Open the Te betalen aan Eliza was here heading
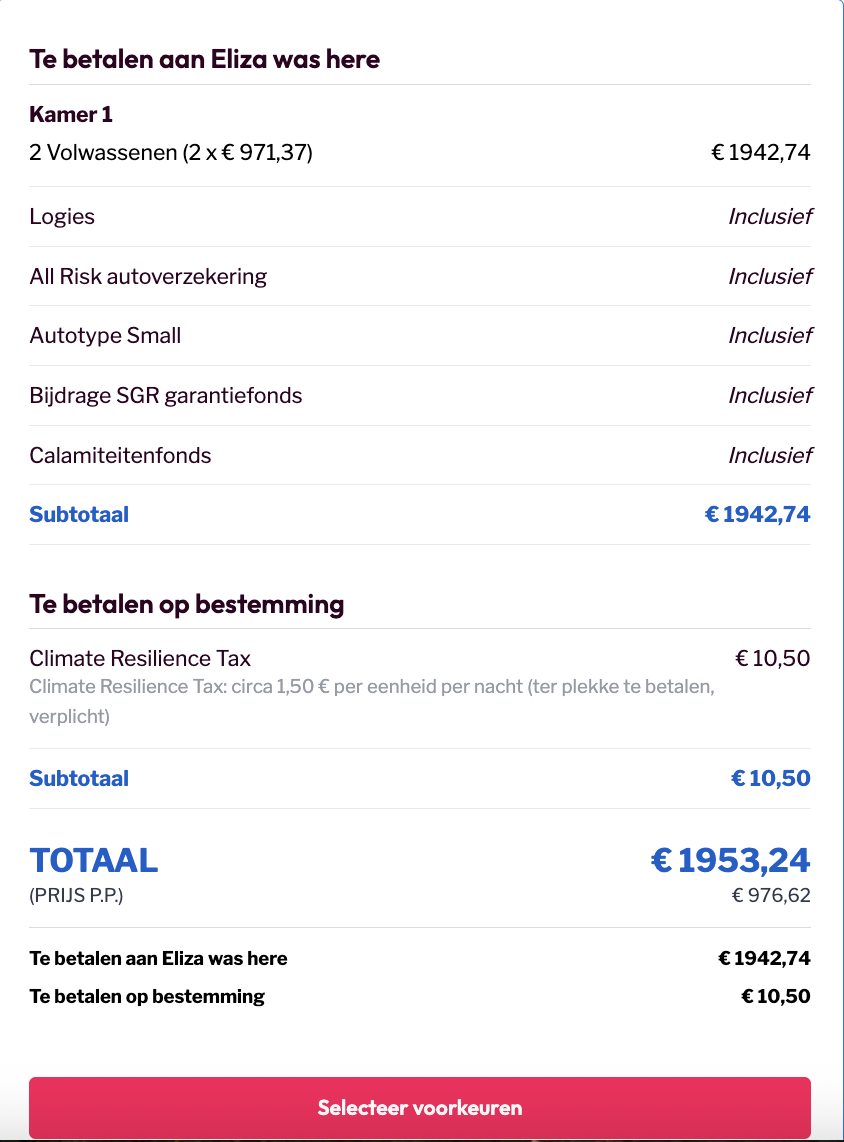This screenshot has width=844, height=1142. (204, 59)
